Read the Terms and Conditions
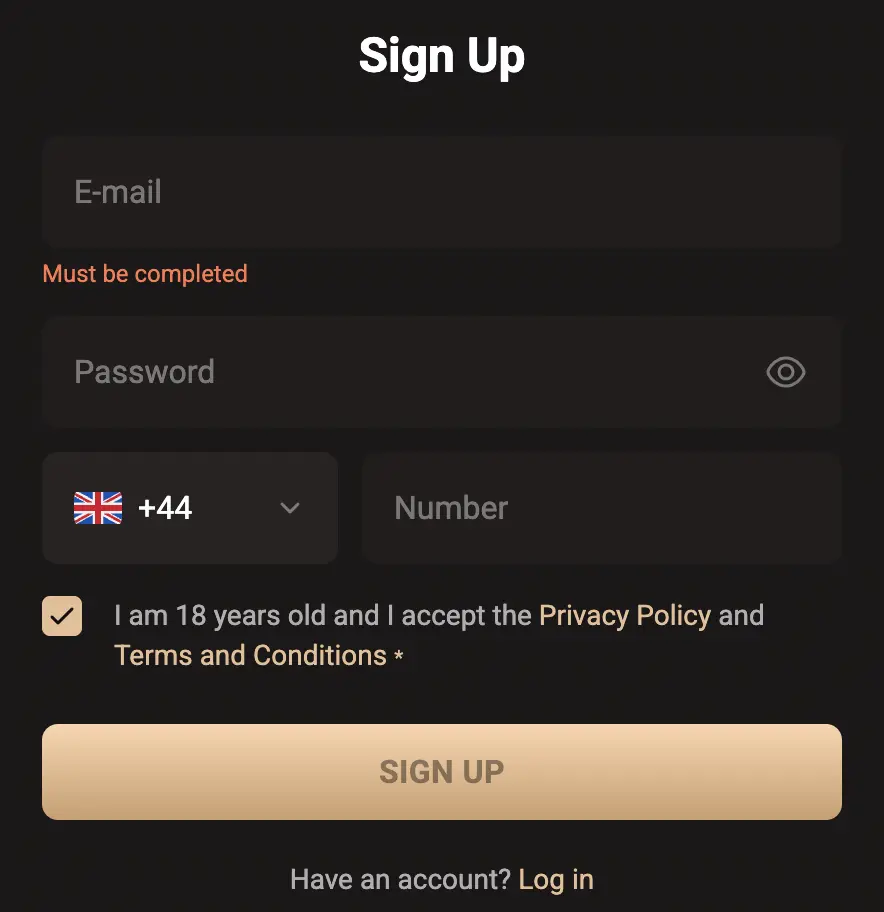The image size is (884, 912). pos(250,655)
